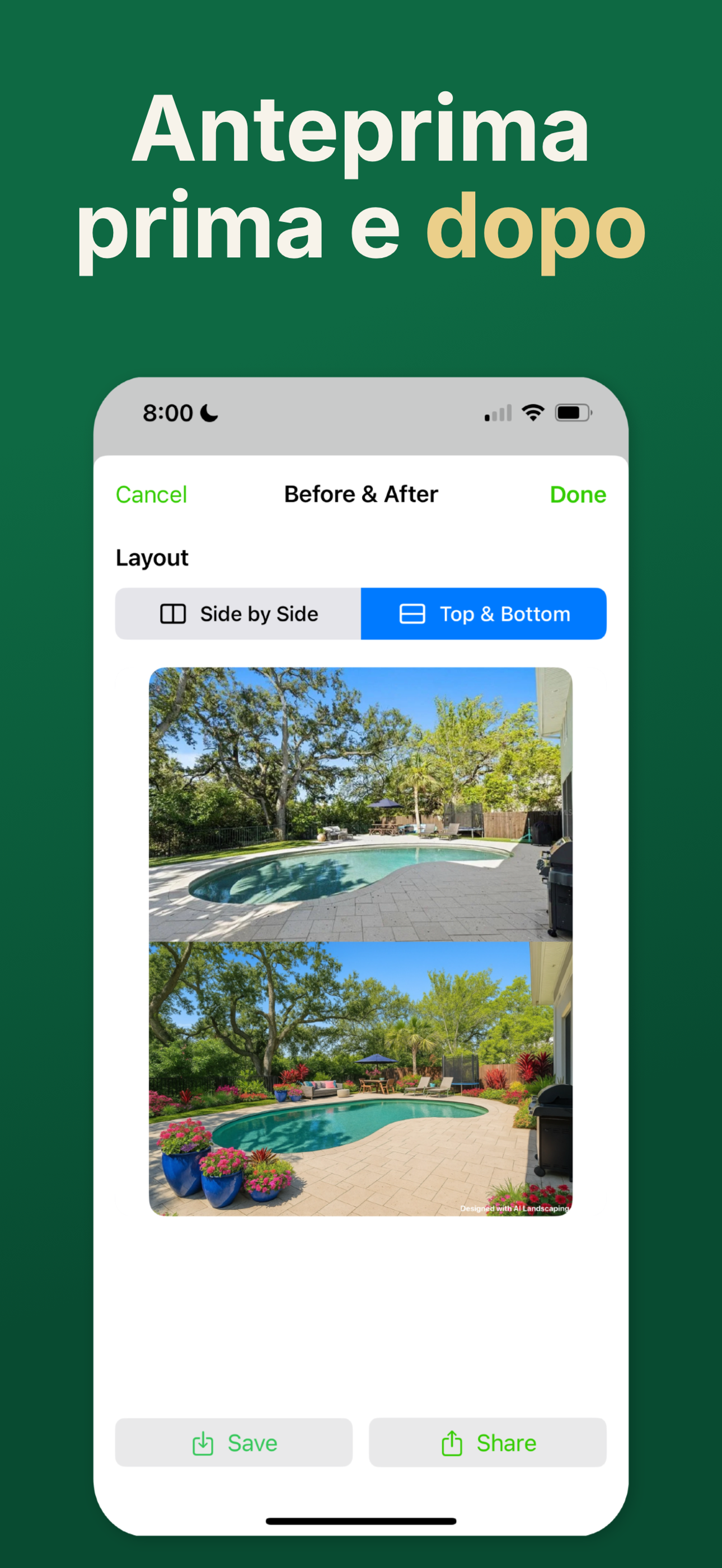Tap the Top & Bottom layout icon
This screenshot has width=722, height=1568.
point(412,614)
